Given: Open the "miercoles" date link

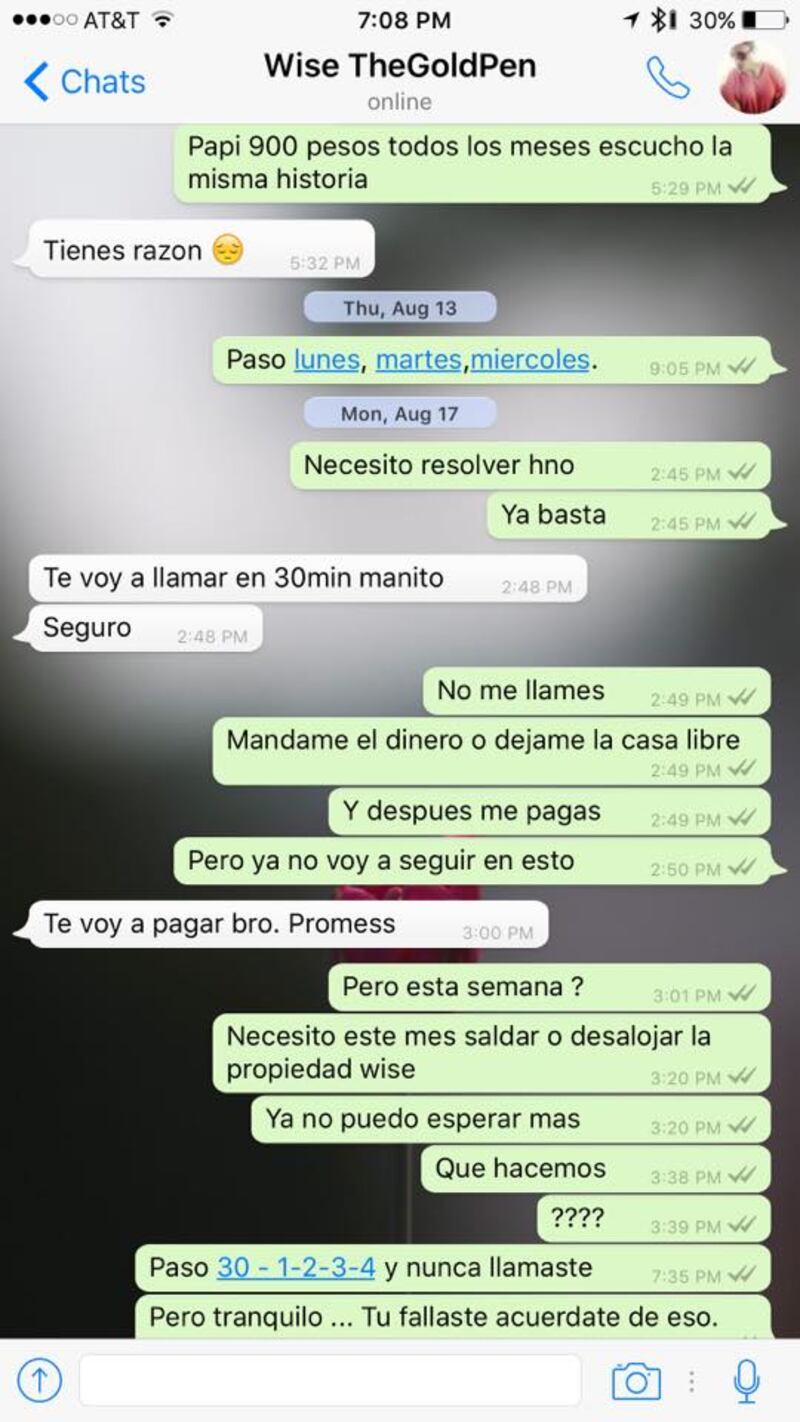Looking at the screenshot, I should (x=530, y=359).
